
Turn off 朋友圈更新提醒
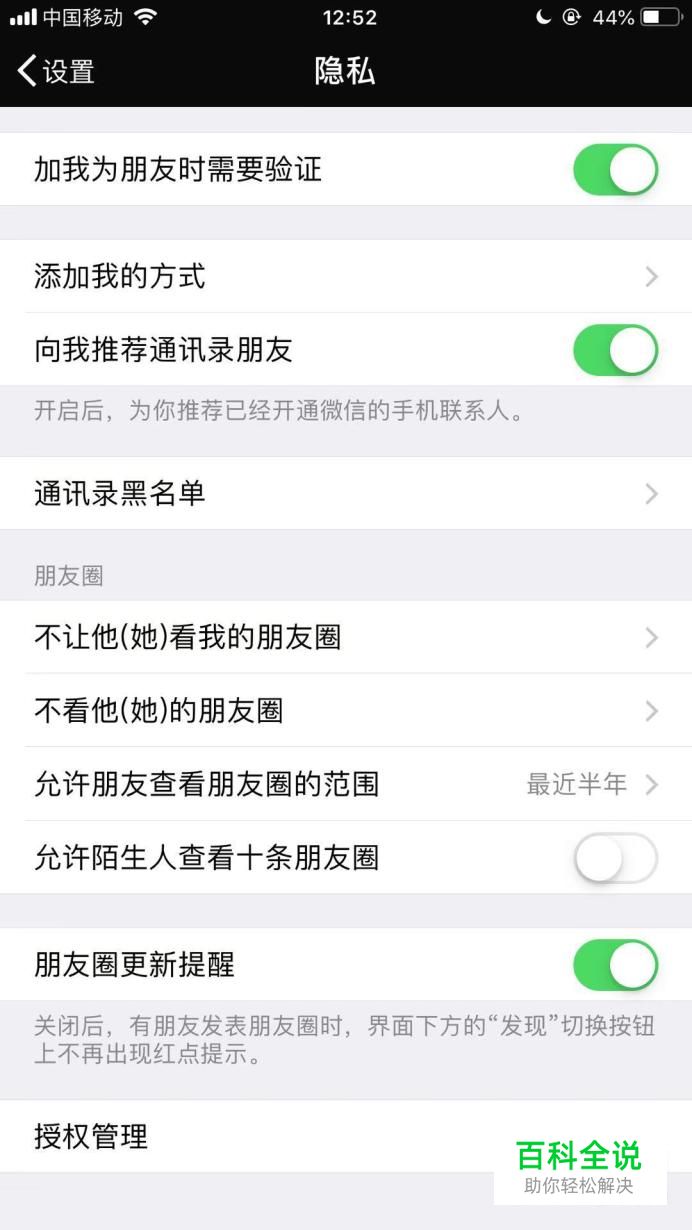[x=615, y=964]
